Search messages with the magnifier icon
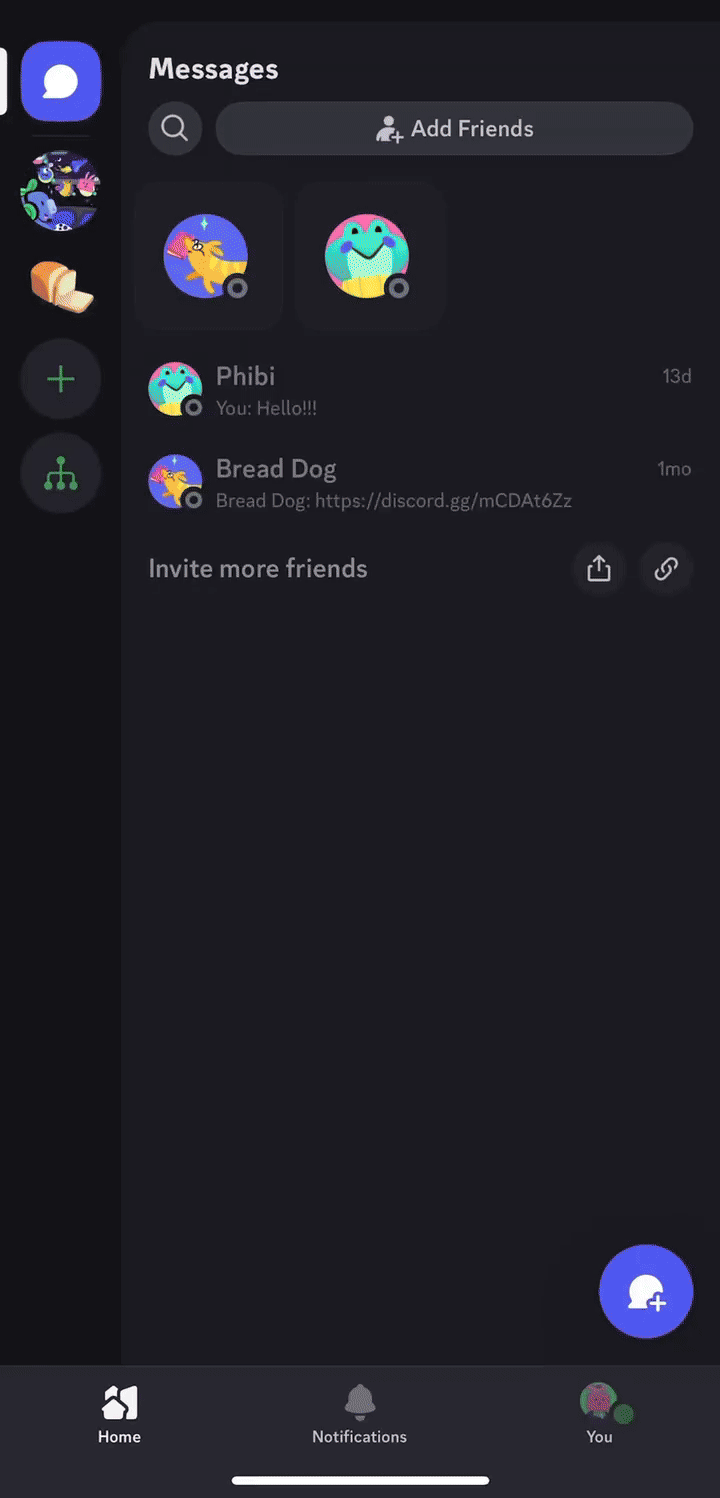 click(175, 128)
